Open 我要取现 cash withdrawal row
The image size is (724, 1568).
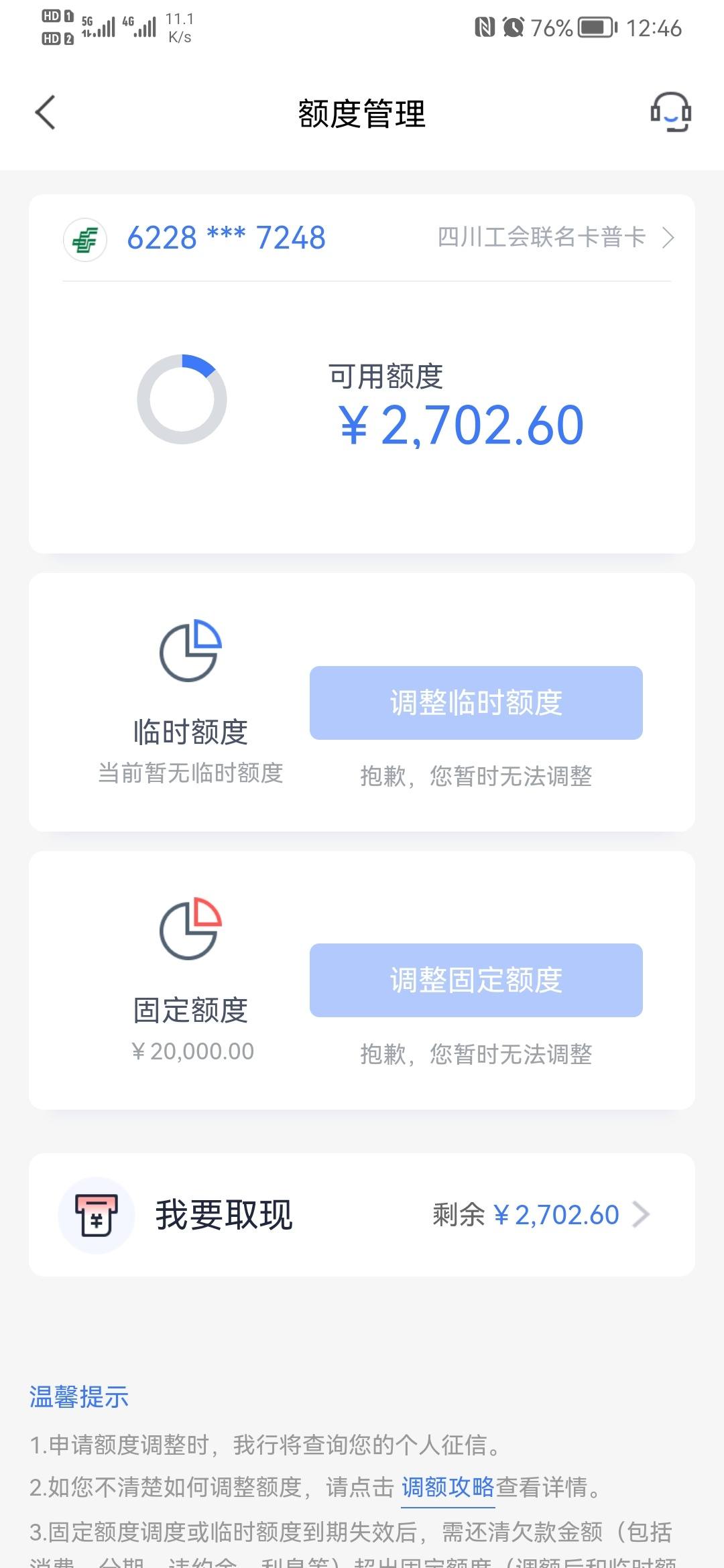[362, 1215]
